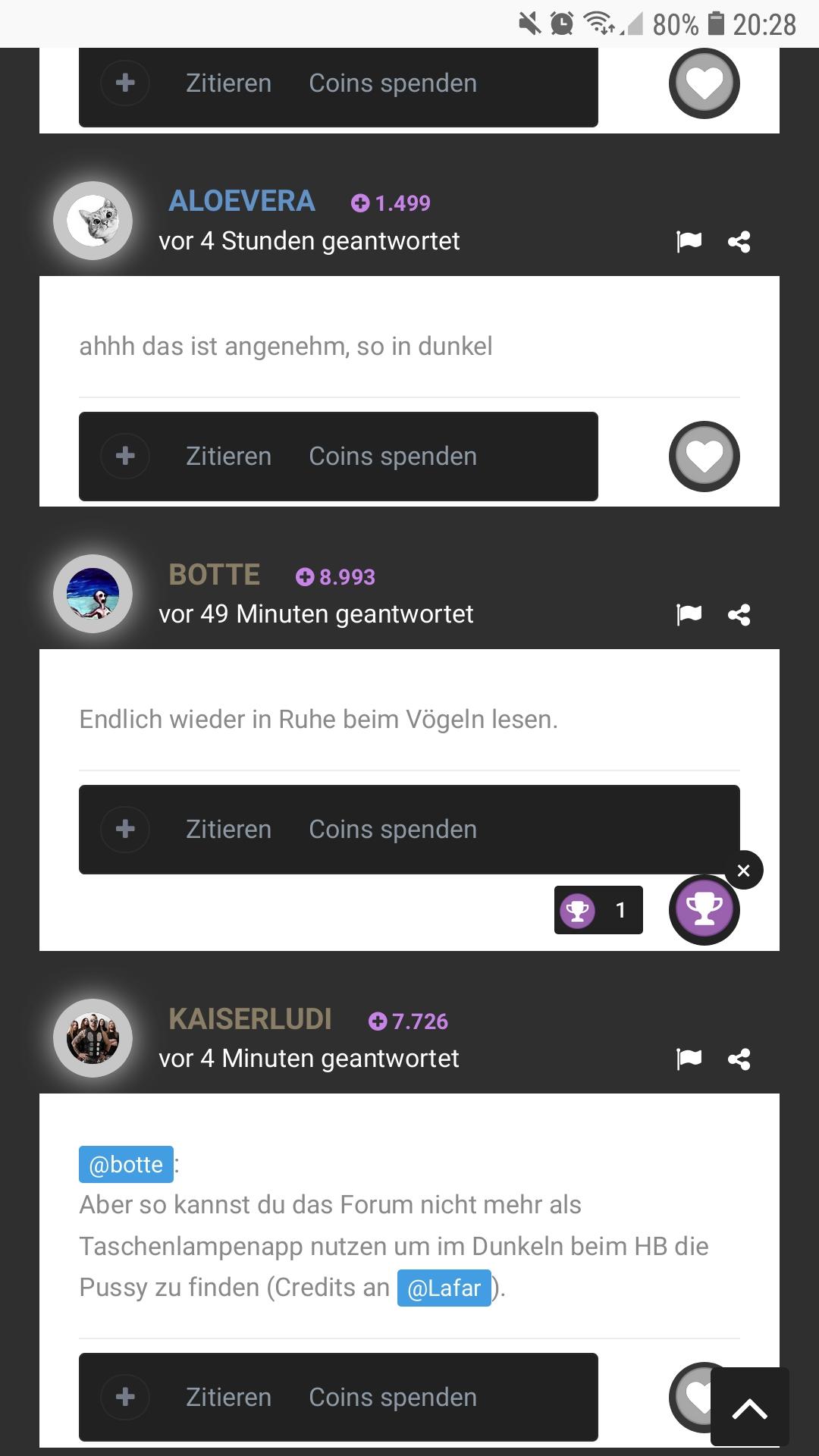Share KAISERLUDI's answer

[x=739, y=1059]
